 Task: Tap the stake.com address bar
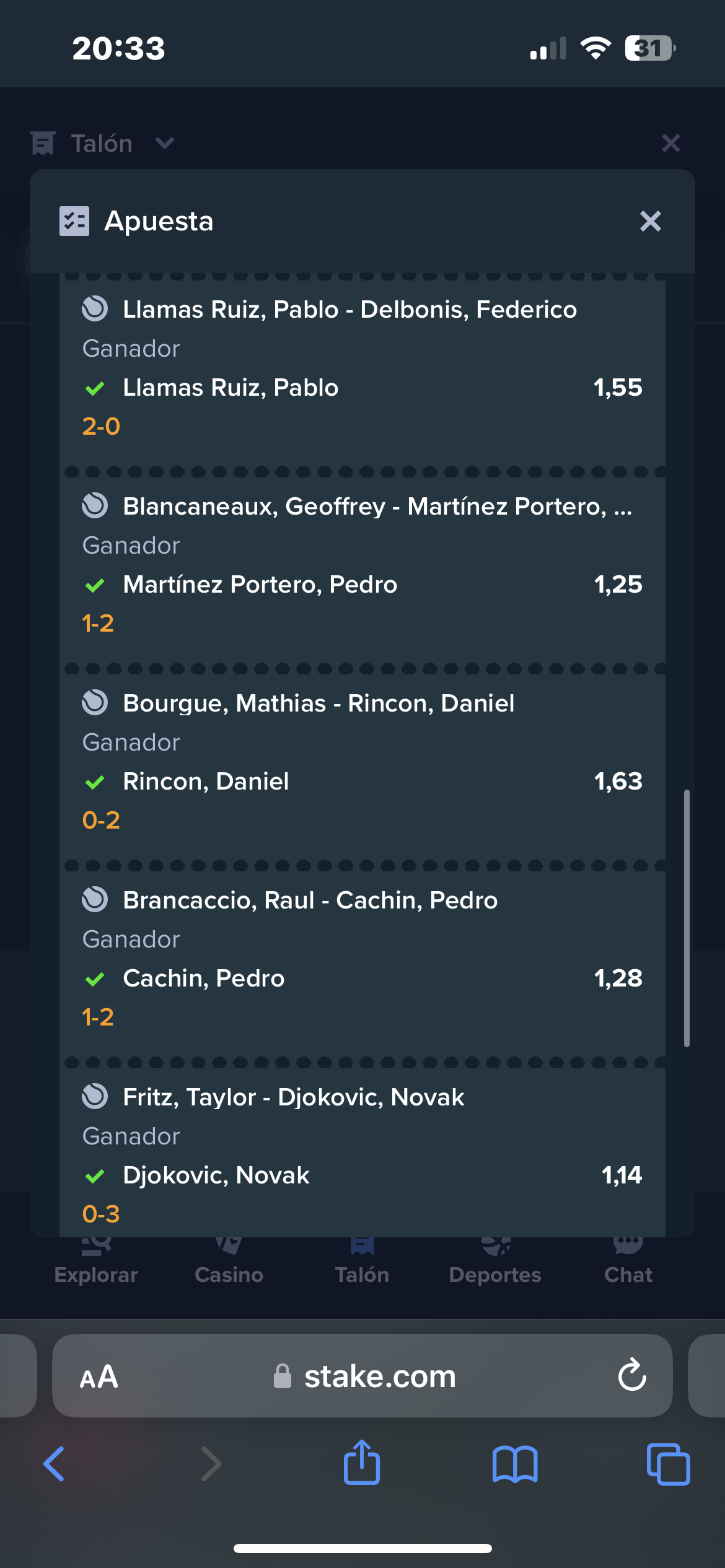(364, 1375)
